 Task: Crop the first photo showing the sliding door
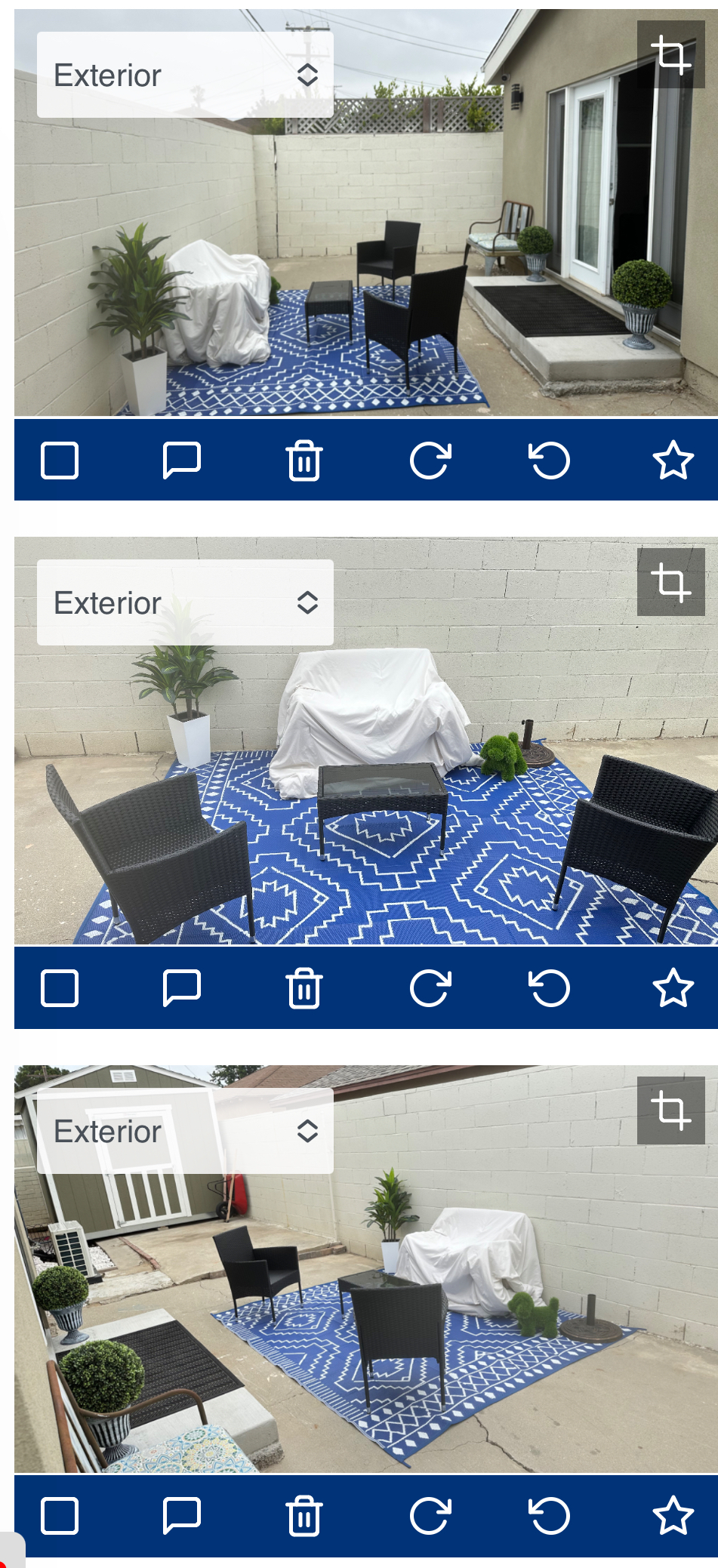[670, 54]
